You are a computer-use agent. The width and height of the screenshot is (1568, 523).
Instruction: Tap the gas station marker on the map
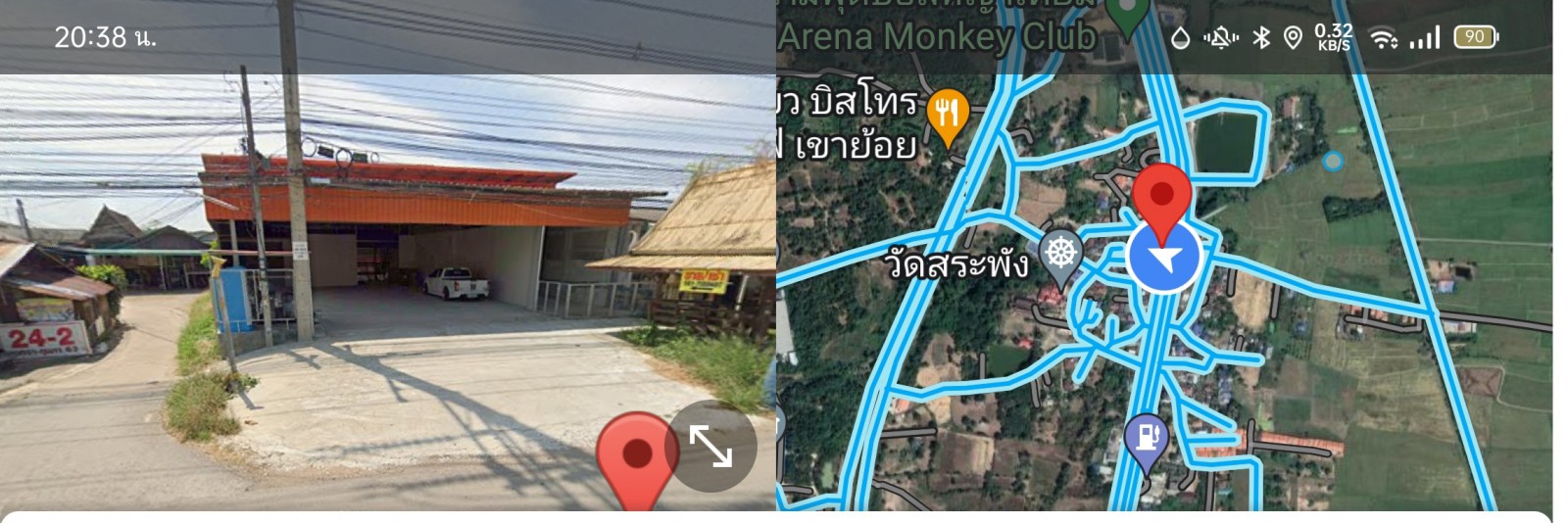(x=1146, y=437)
